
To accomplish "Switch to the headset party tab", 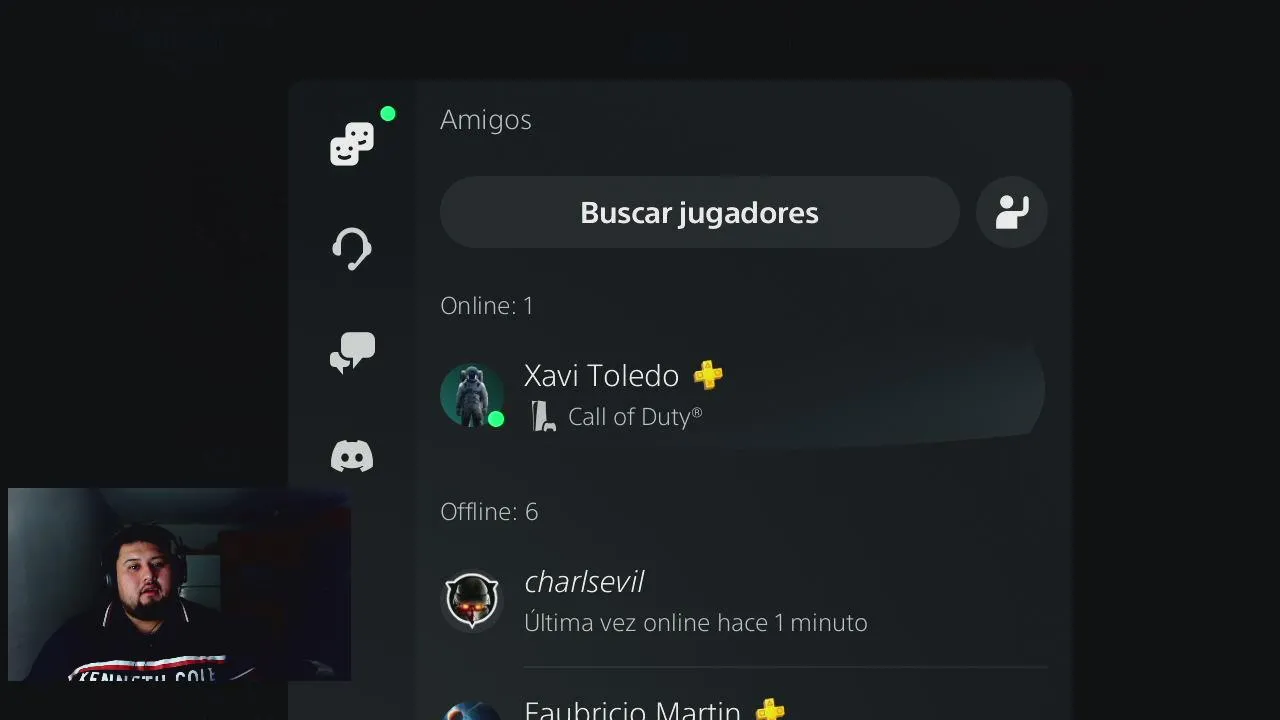I will click(x=352, y=249).
